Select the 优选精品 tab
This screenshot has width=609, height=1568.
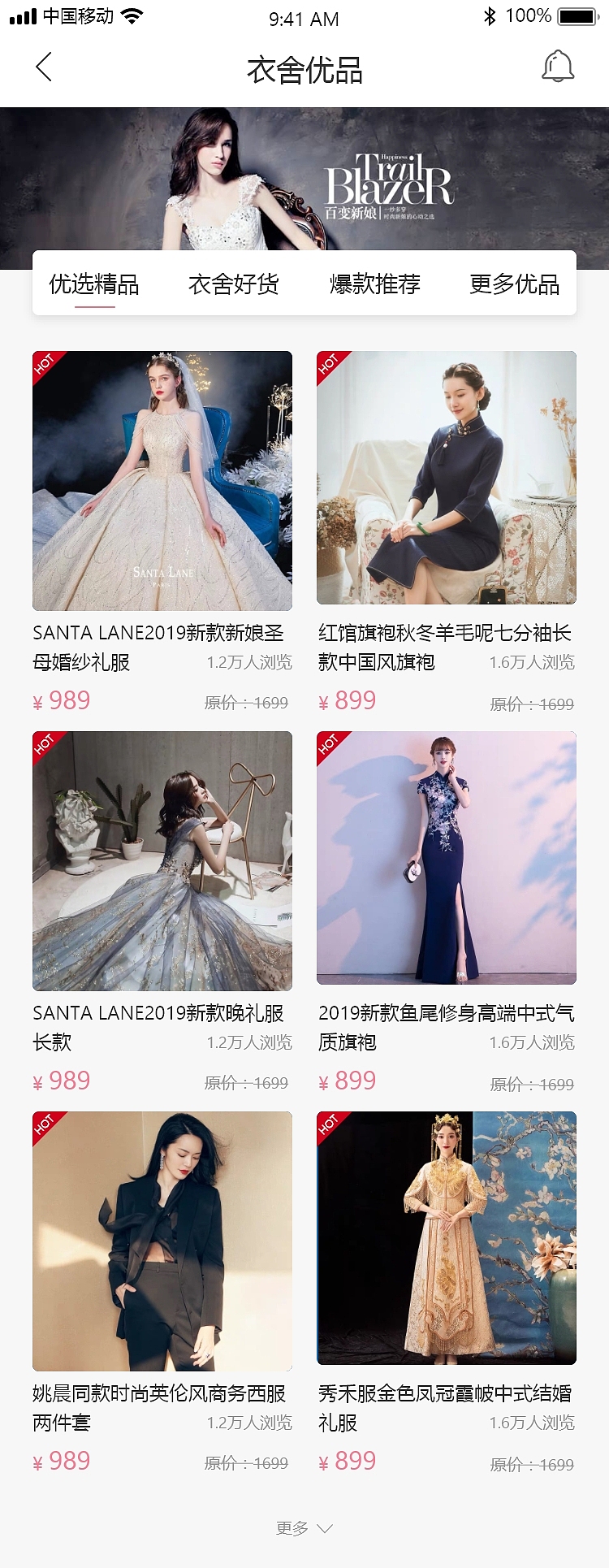point(94,284)
